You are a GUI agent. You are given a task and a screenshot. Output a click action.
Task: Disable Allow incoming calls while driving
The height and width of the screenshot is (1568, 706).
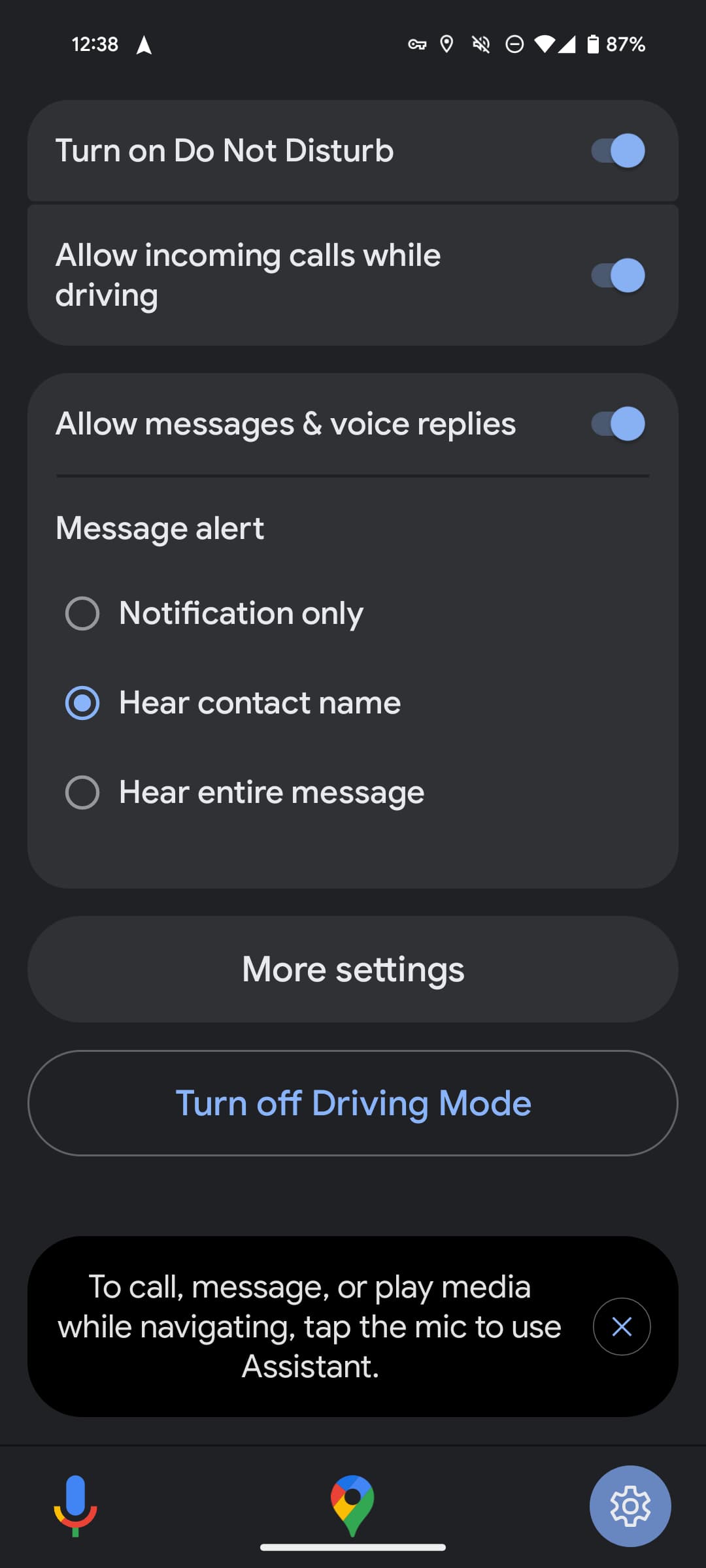pyautogui.click(x=616, y=275)
